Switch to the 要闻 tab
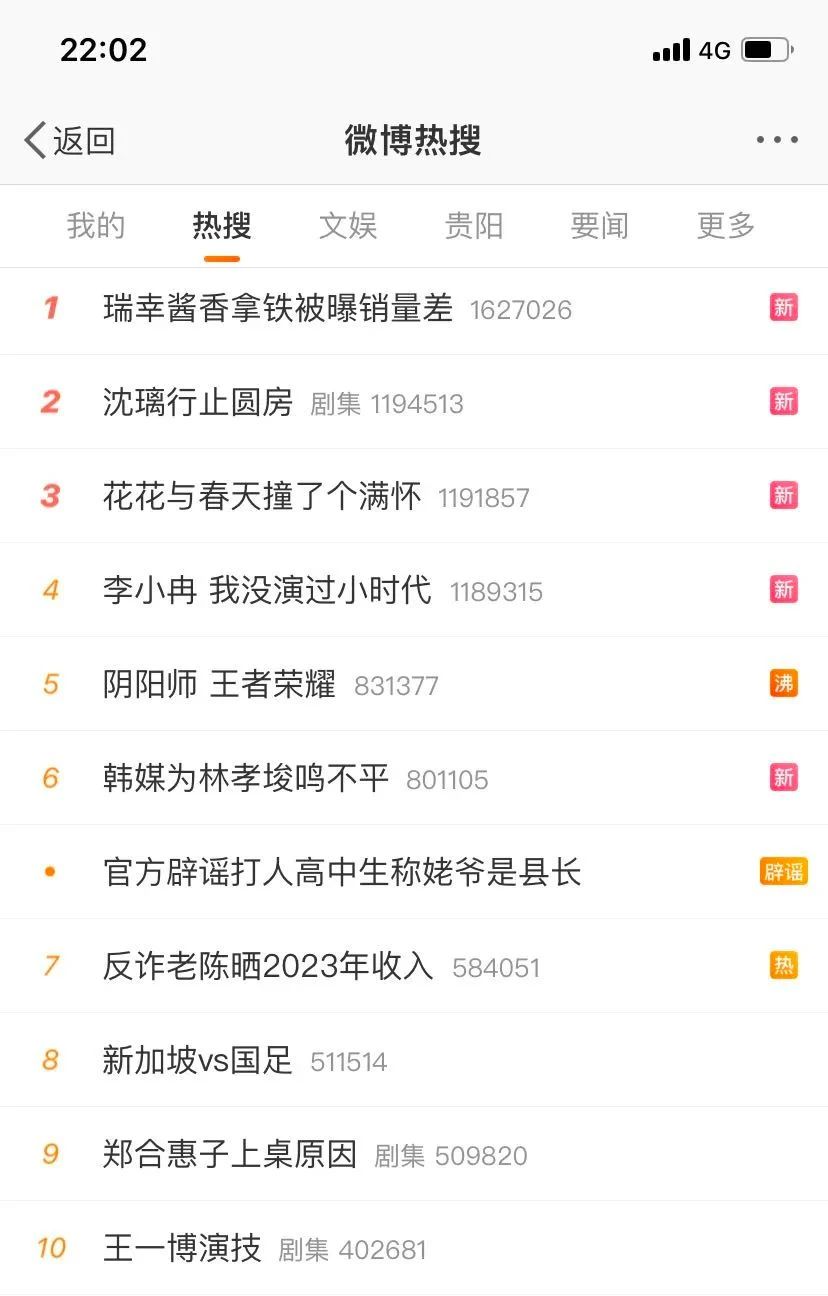 coord(599,226)
